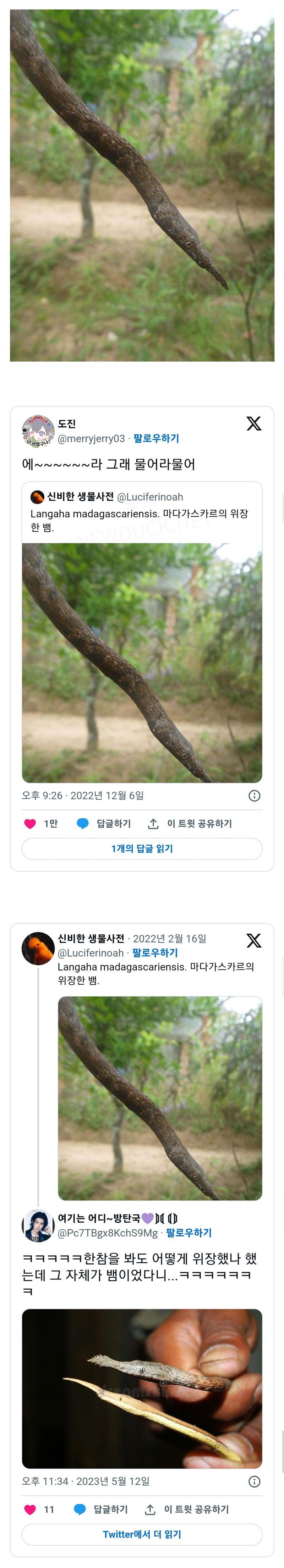
Task: Follow 도진 @merryjerry03
Action: [156, 438]
